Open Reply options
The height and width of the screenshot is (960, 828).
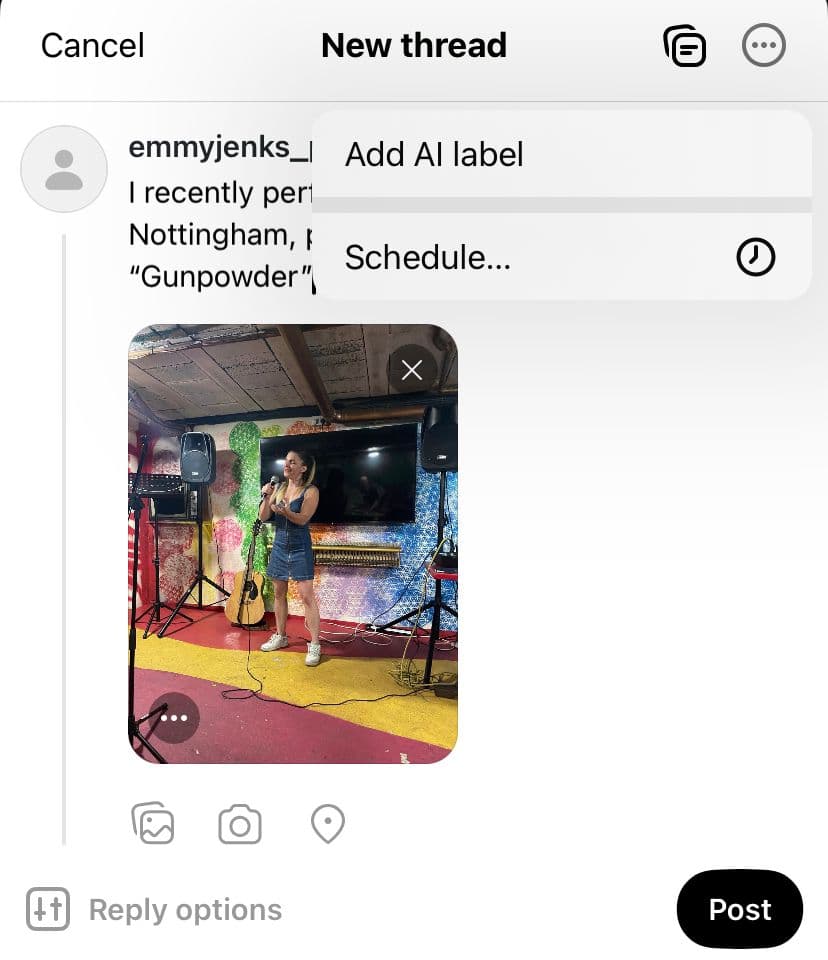(x=155, y=910)
